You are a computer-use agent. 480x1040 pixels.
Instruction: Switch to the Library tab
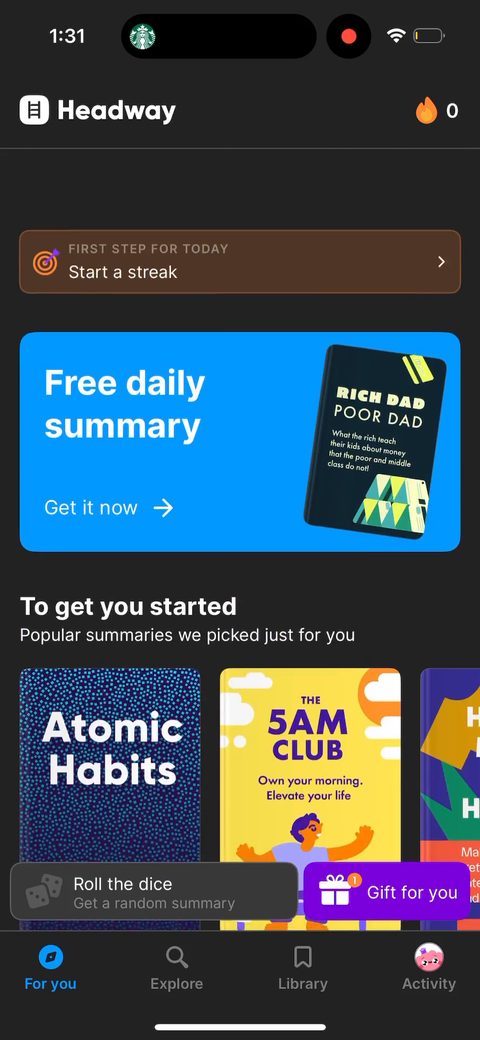(302, 968)
